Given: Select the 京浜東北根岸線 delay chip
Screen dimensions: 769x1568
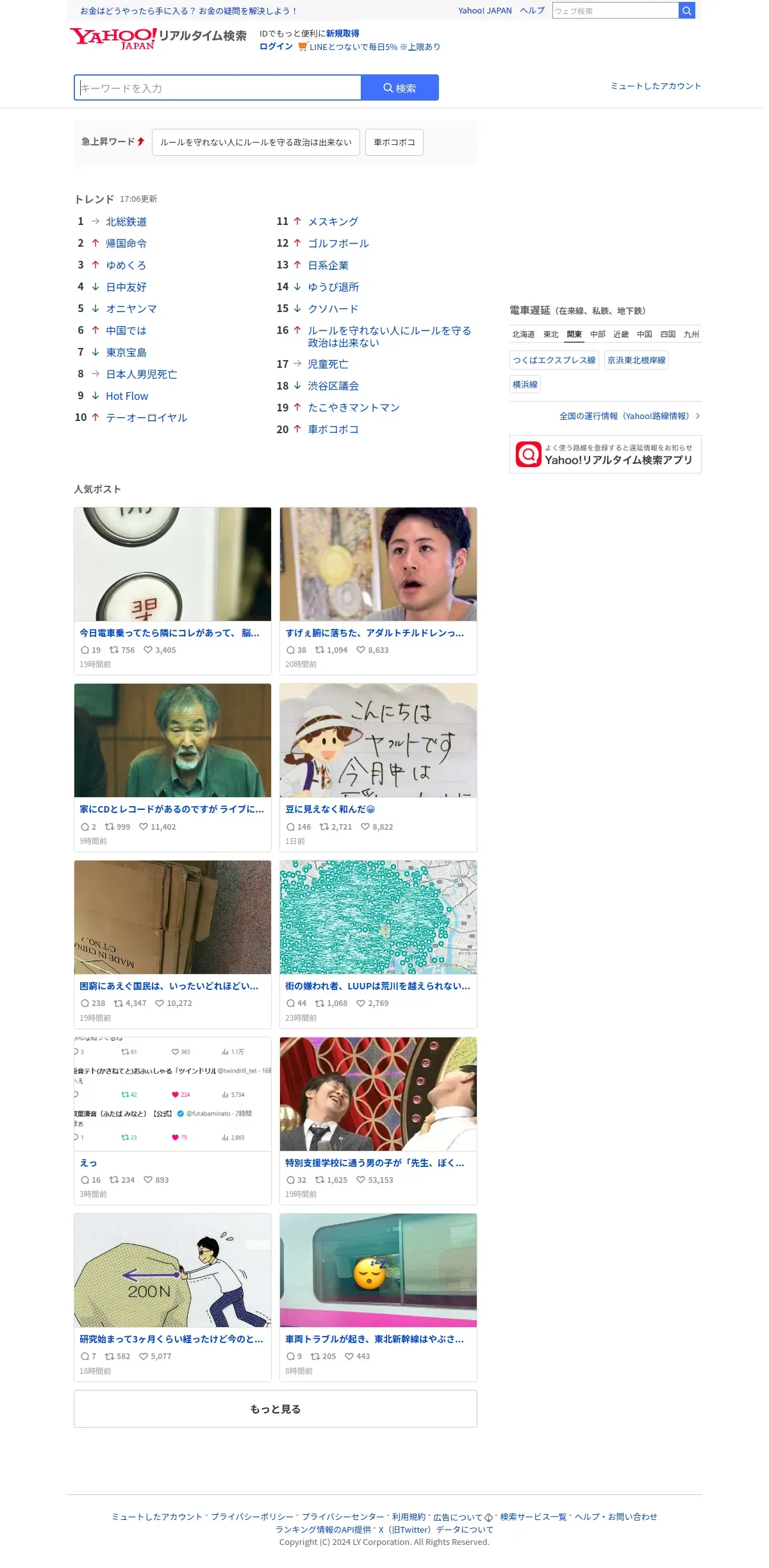Looking at the screenshot, I should point(636,360).
